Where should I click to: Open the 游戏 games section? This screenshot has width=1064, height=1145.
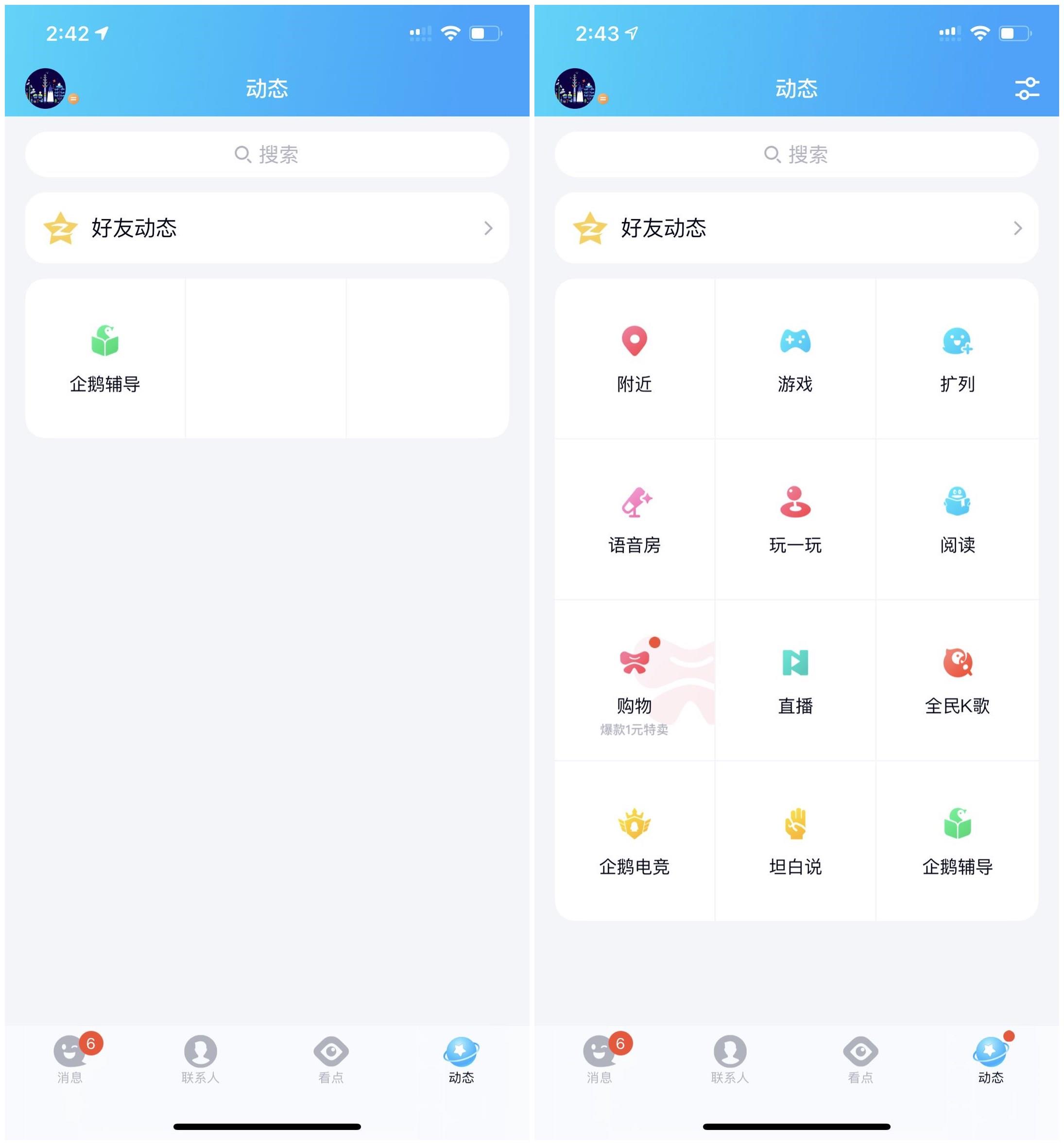coord(795,358)
